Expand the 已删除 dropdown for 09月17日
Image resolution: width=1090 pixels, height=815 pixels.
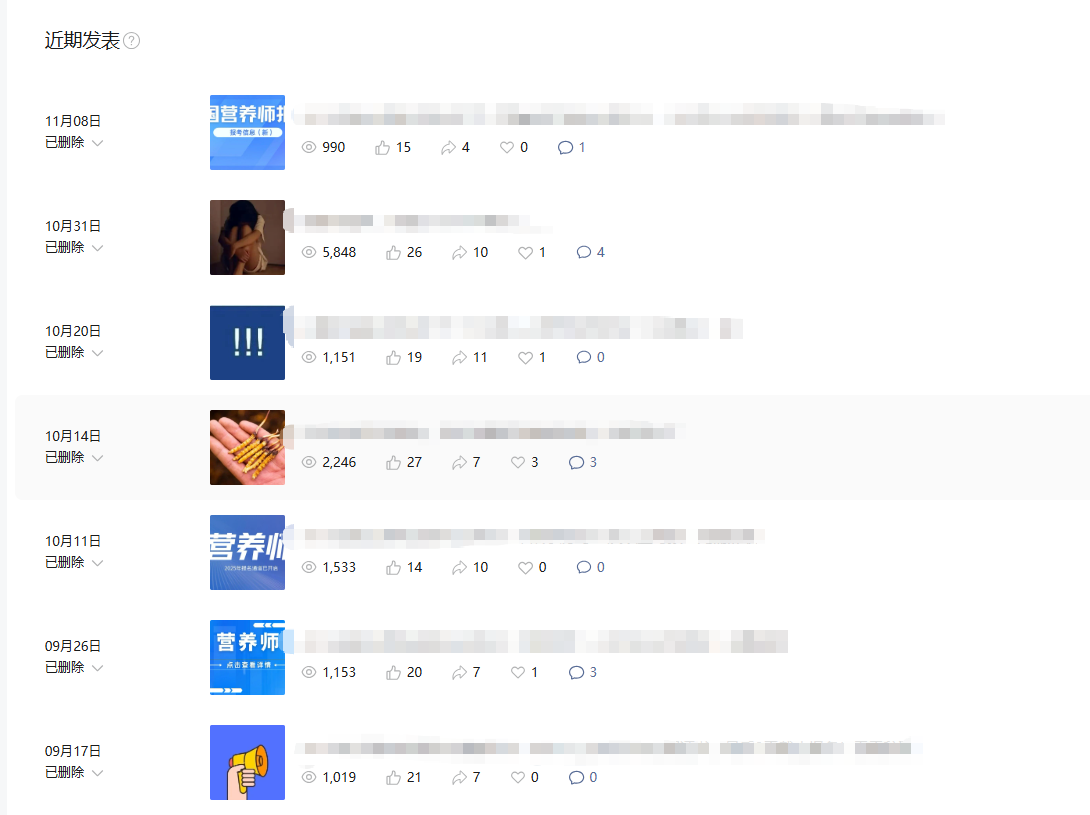[x=97, y=773]
